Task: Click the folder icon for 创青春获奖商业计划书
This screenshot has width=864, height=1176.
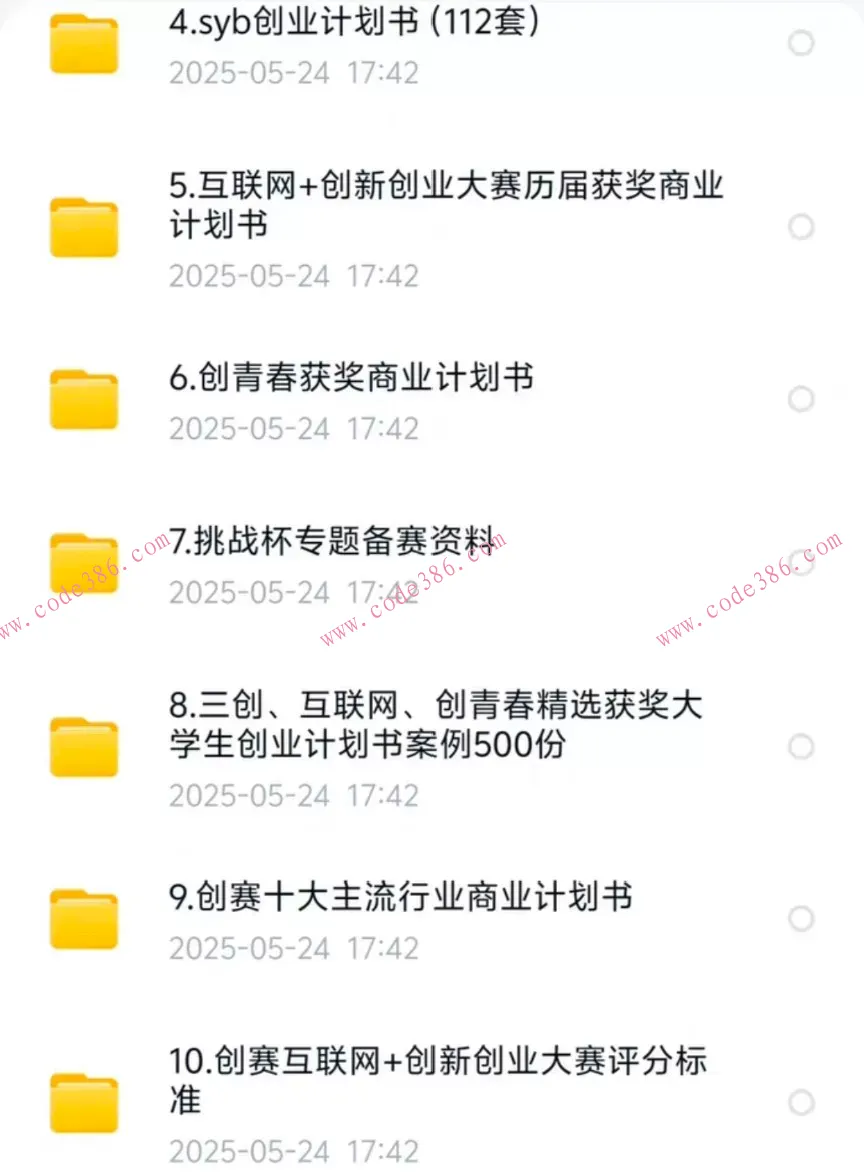Action: pyautogui.click(x=84, y=399)
